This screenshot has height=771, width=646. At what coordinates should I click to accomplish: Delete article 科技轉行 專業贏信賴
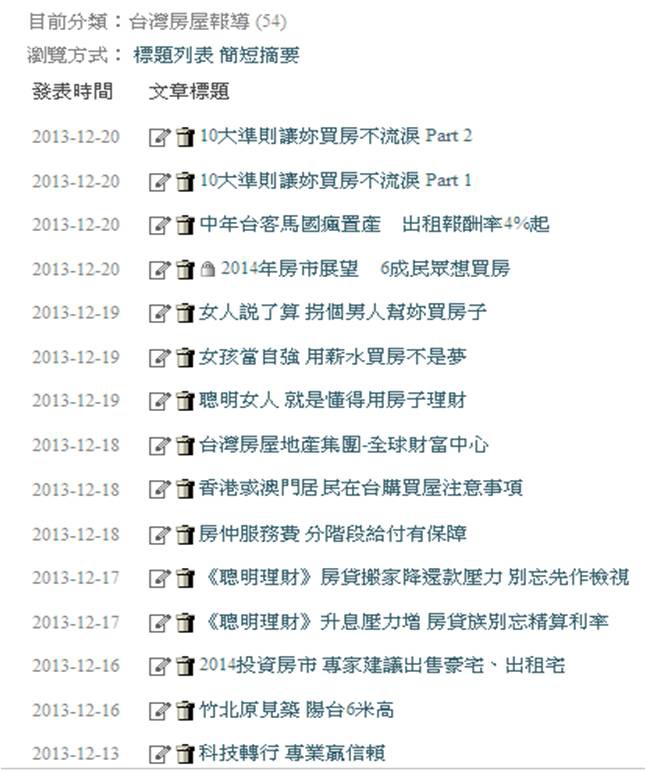(184, 754)
